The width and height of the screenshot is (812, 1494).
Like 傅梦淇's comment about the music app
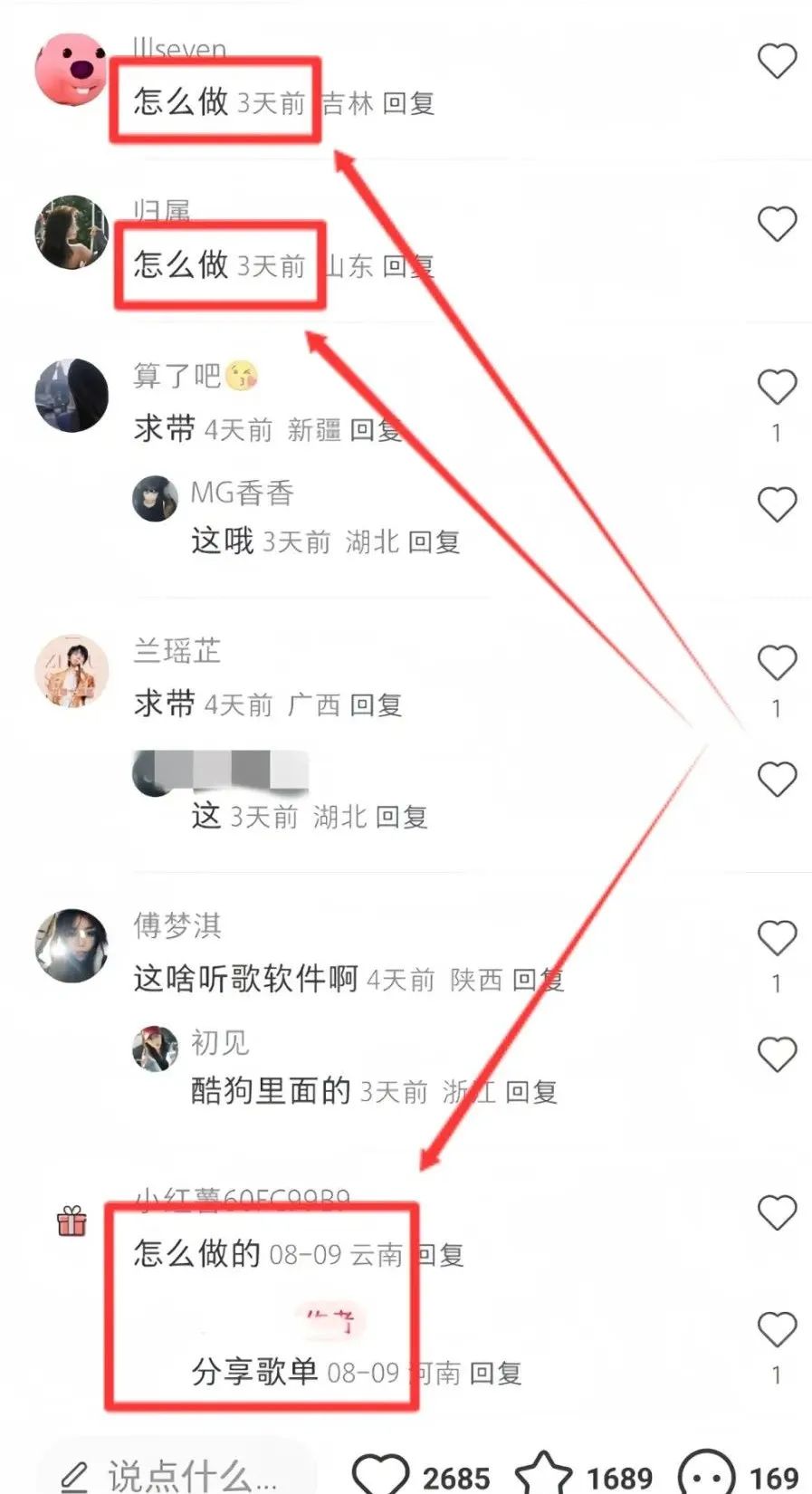point(776,938)
